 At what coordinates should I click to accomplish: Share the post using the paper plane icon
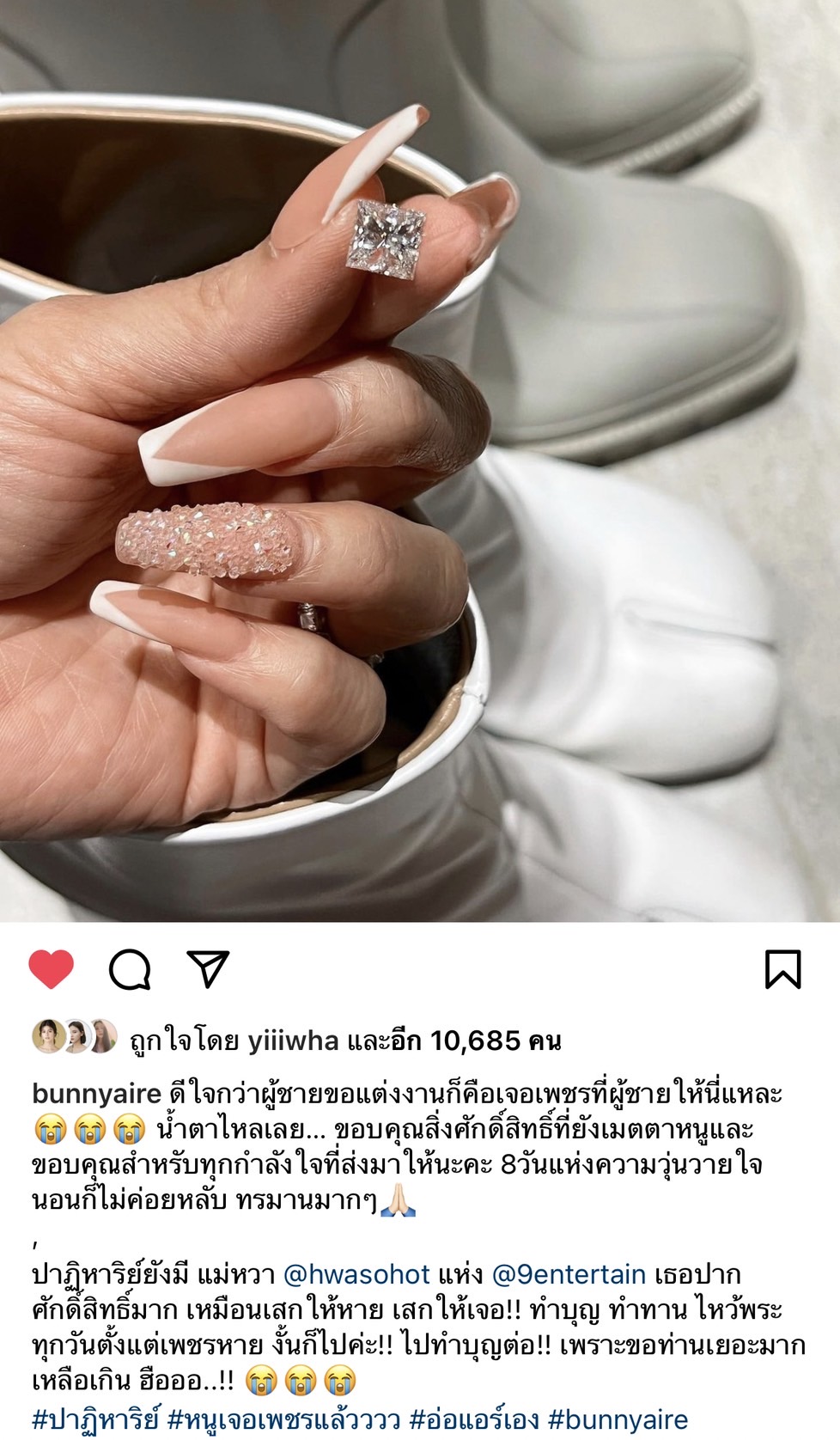click(x=208, y=968)
